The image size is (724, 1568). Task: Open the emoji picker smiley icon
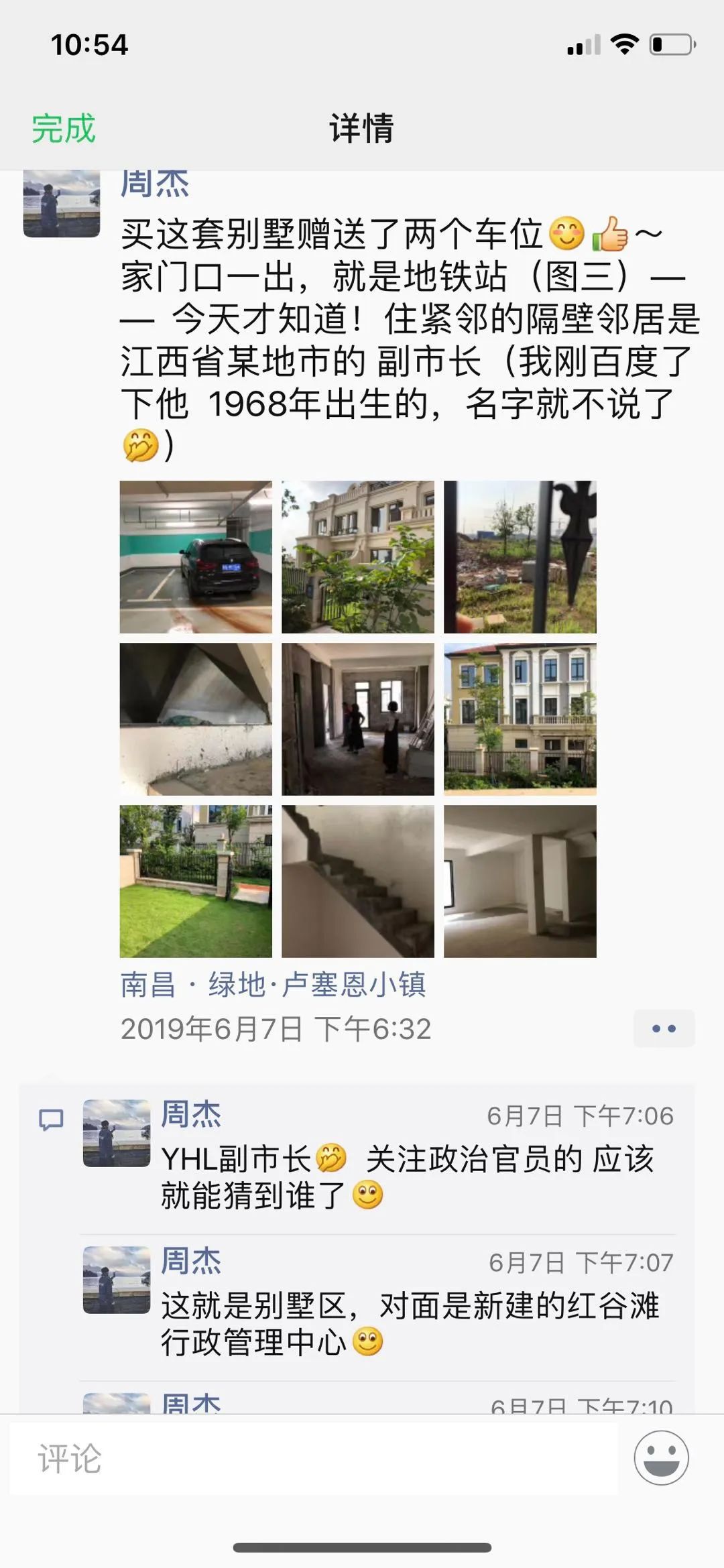662,1457
